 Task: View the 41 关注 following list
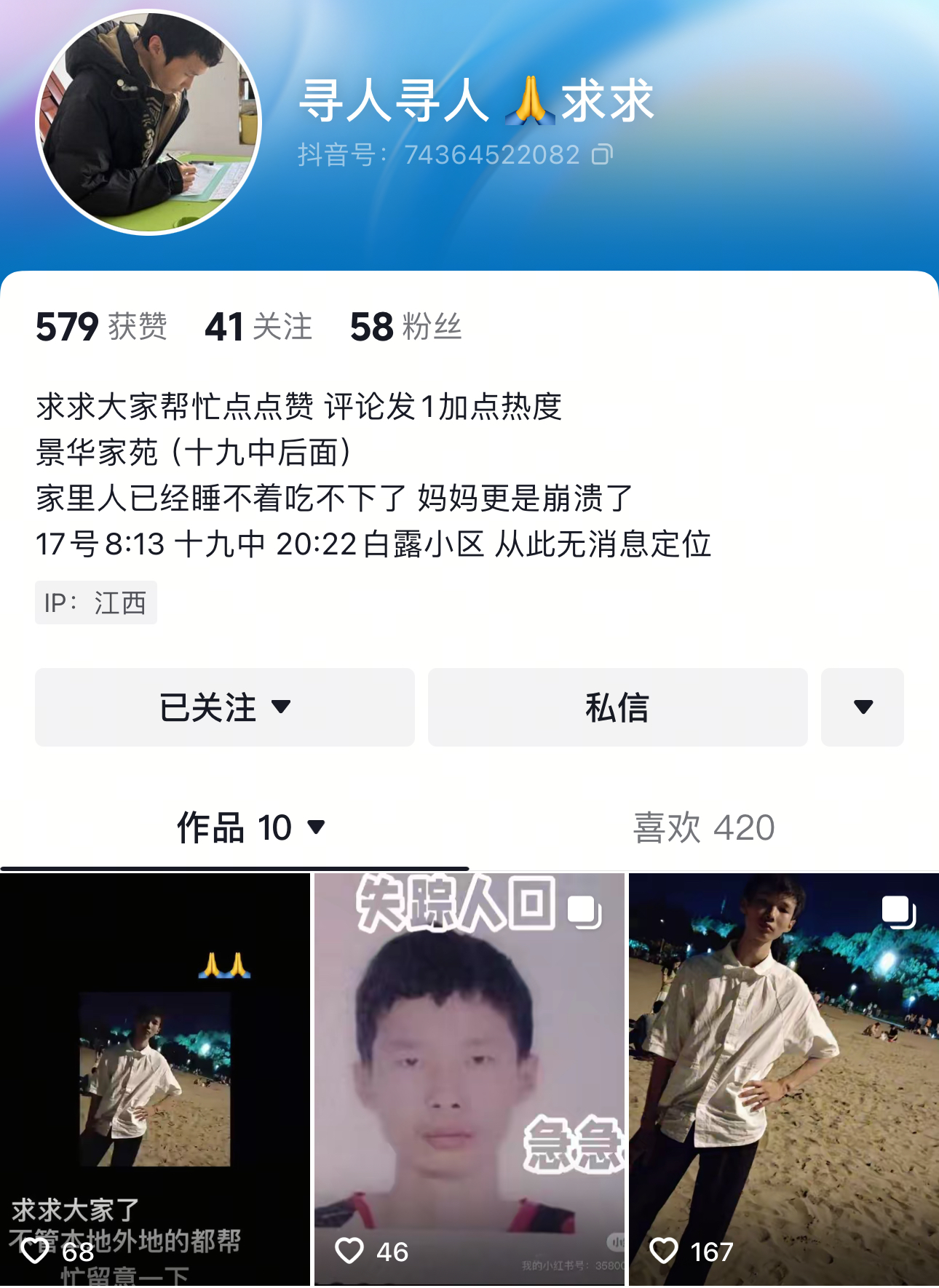258,327
